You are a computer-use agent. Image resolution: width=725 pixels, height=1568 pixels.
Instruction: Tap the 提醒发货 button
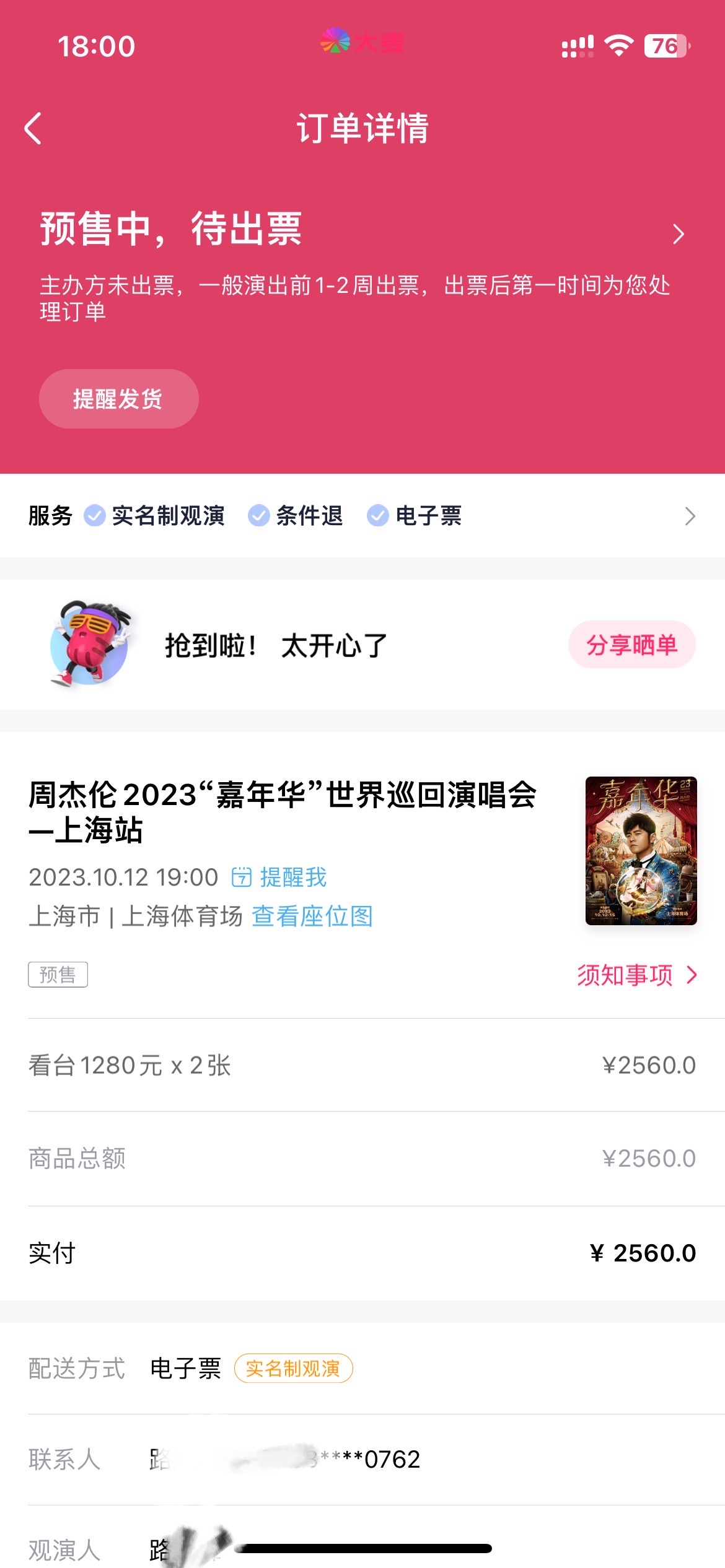coord(118,399)
